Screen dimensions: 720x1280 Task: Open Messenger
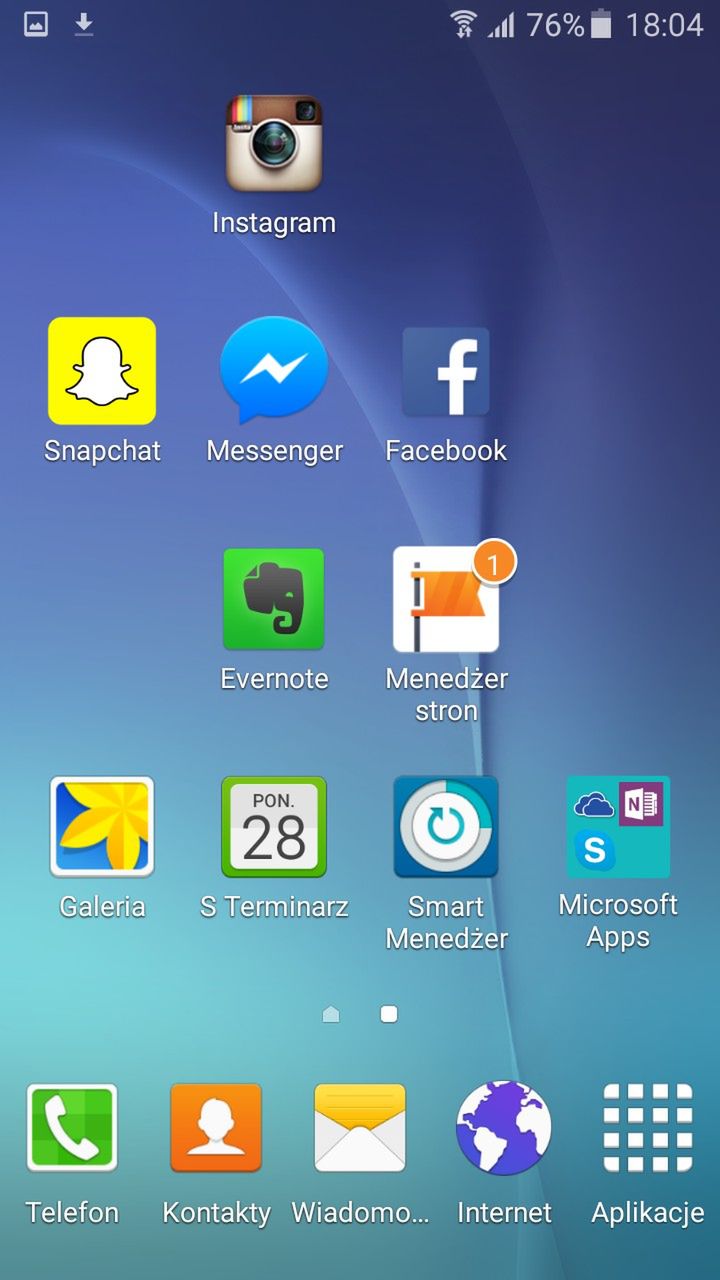coord(274,371)
